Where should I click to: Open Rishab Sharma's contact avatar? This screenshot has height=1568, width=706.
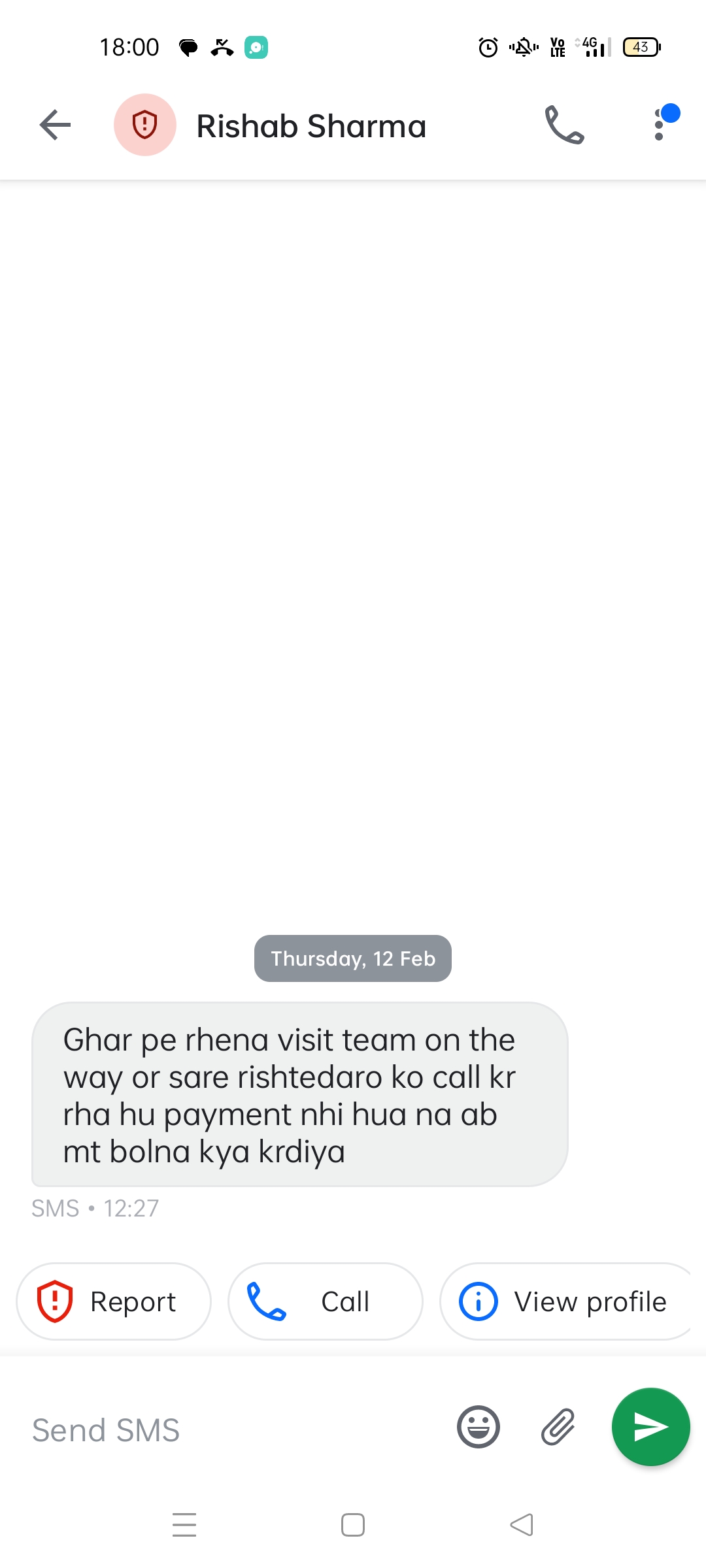click(144, 125)
